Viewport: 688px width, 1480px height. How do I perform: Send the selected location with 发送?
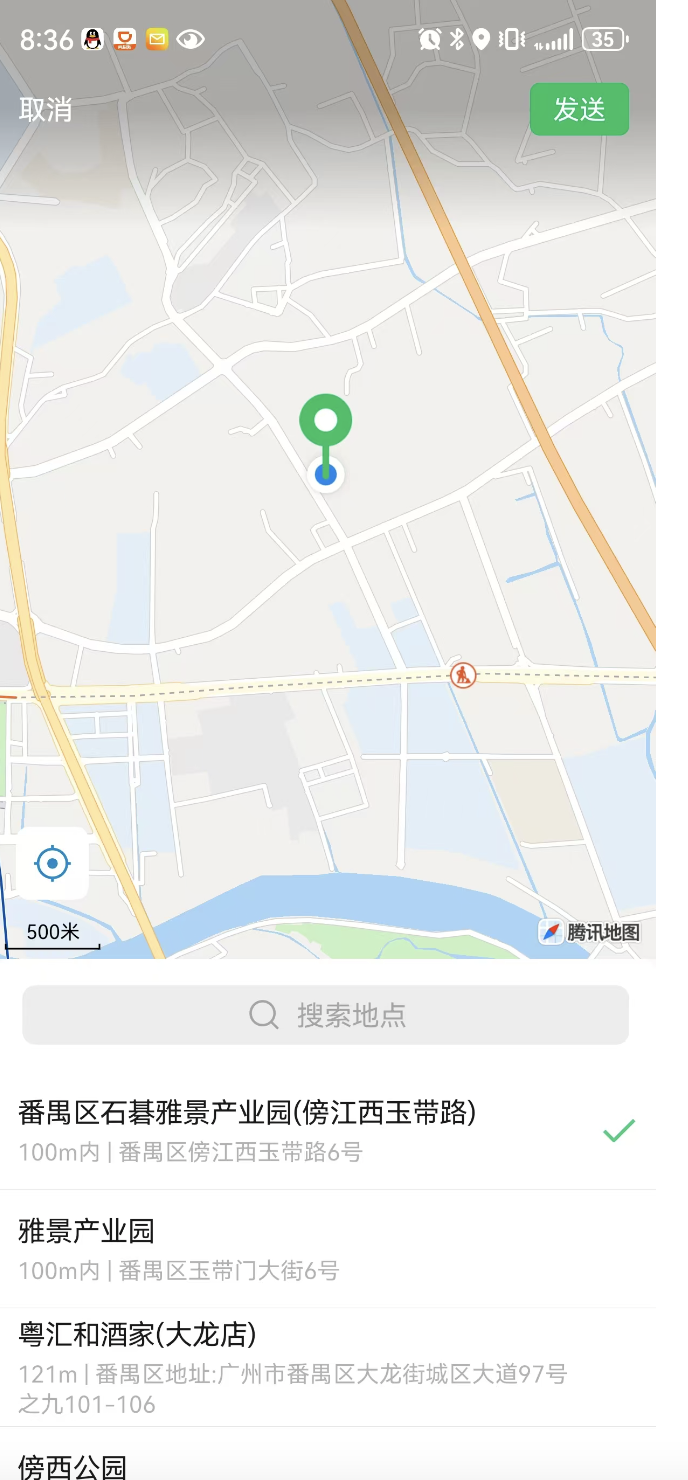click(x=579, y=109)
